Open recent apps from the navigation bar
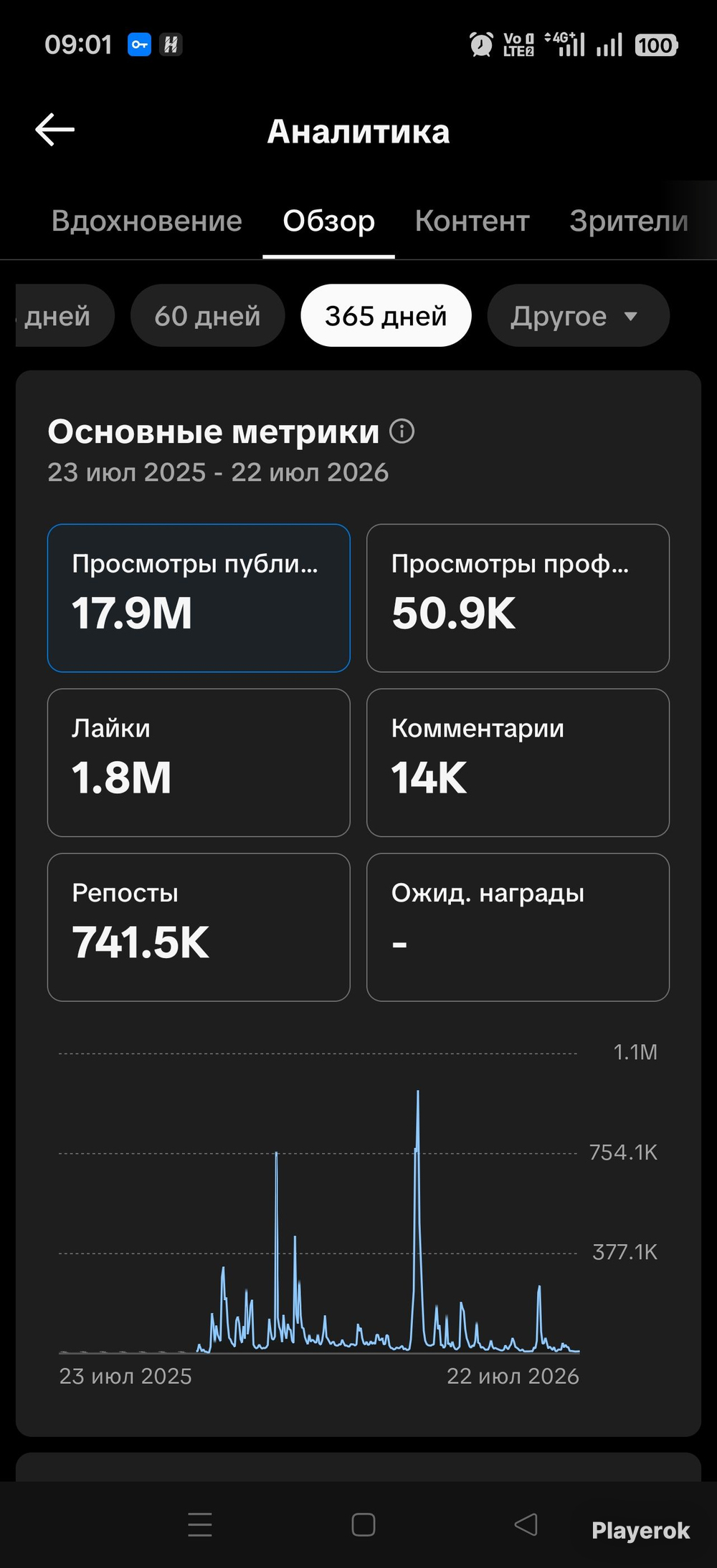 (200, 1524)
